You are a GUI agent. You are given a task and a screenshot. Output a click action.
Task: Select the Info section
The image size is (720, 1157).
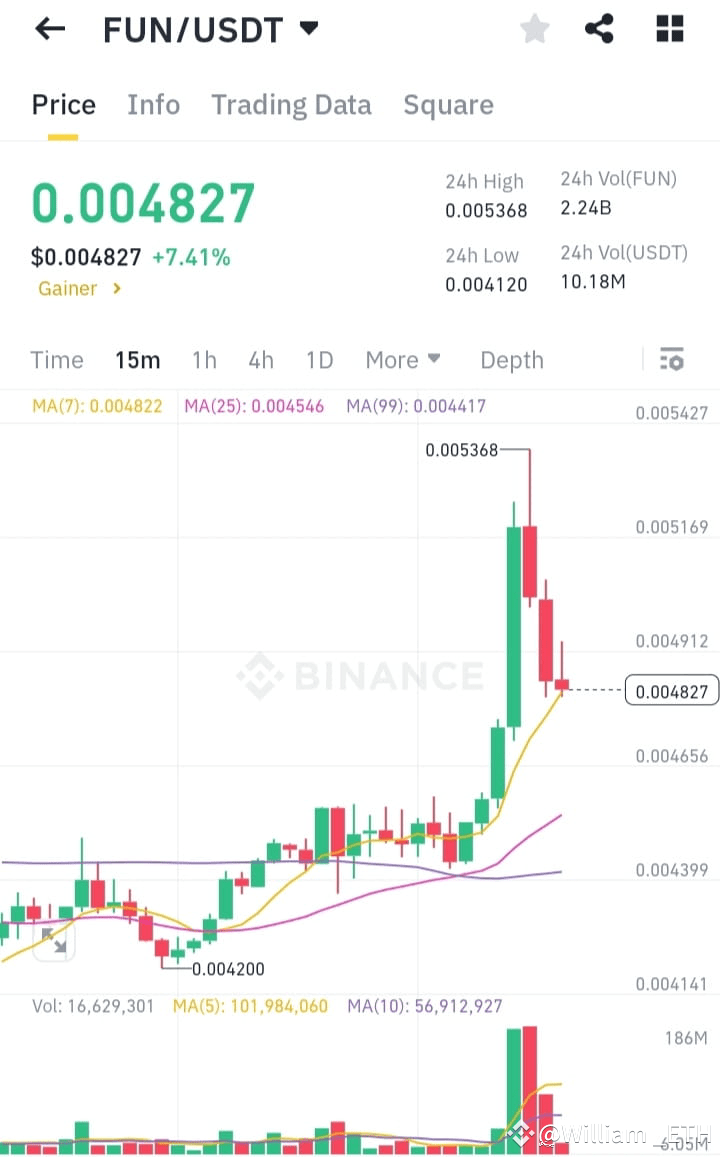point(153,104)
